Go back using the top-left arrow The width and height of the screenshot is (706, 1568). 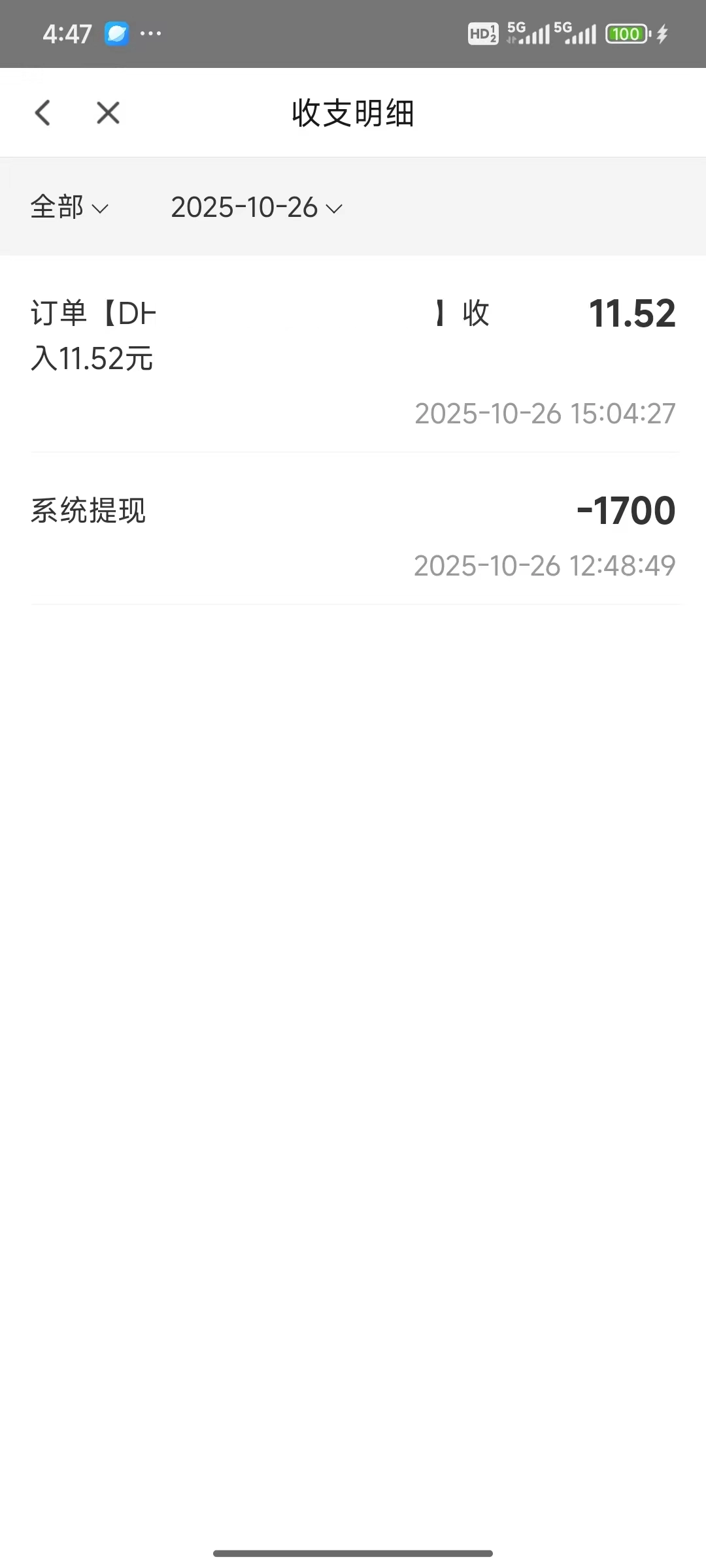point(42,113)
